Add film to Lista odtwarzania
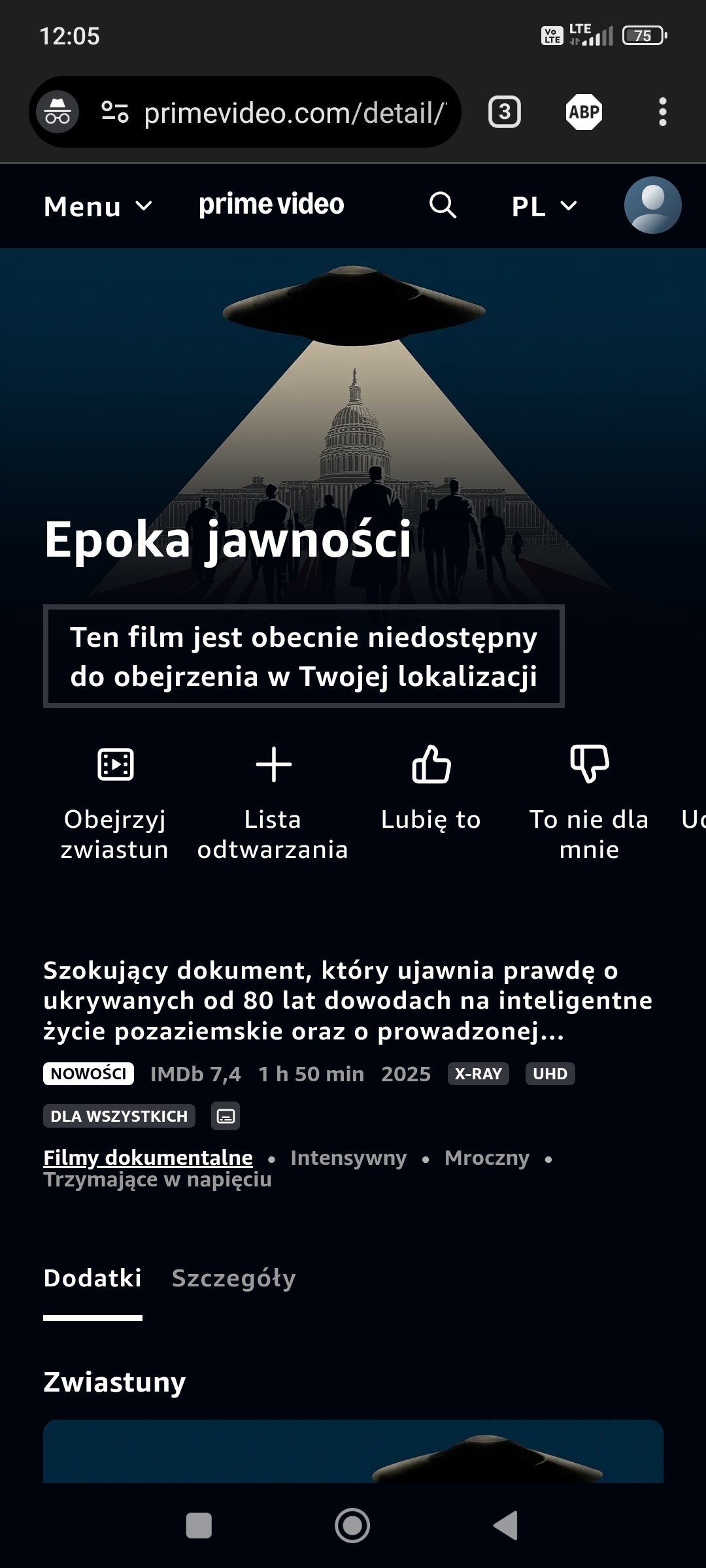 273,801
